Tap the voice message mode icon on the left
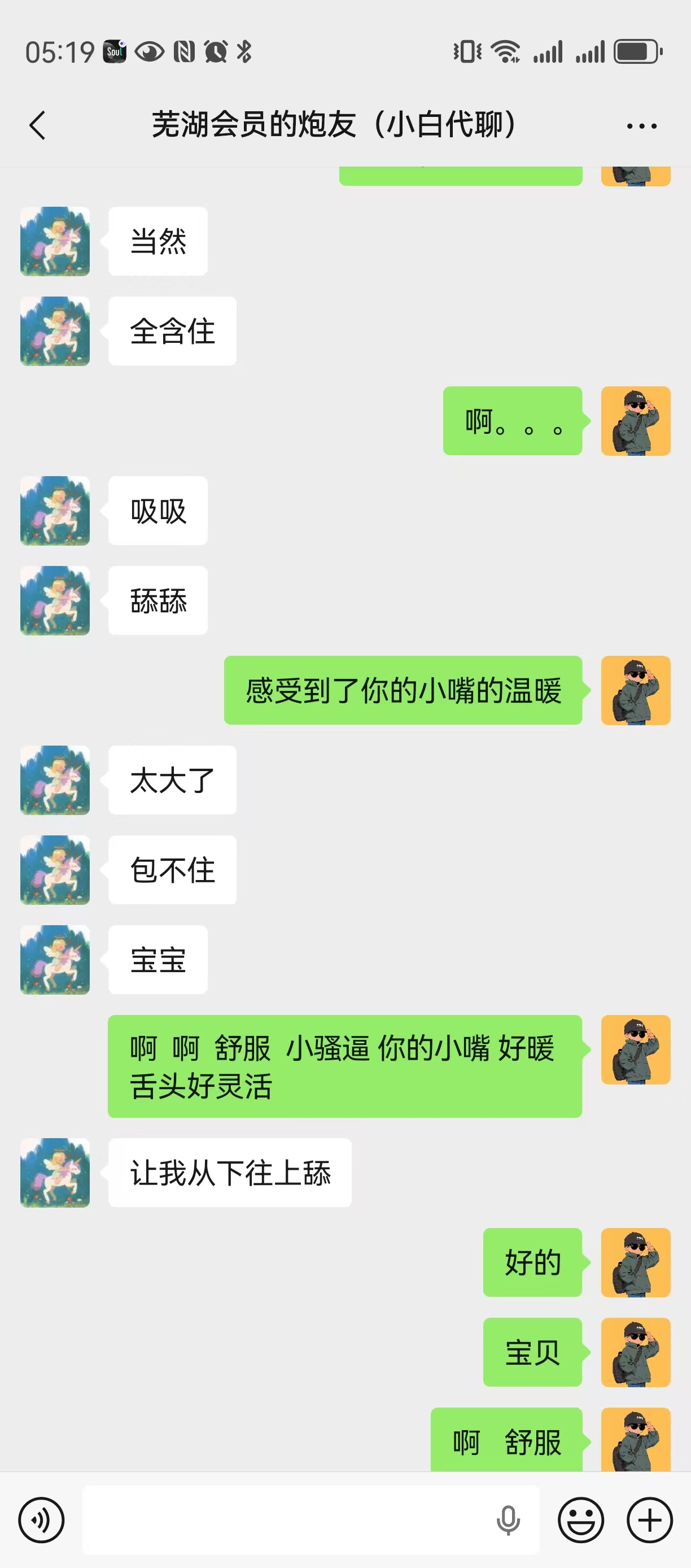 41,1520
